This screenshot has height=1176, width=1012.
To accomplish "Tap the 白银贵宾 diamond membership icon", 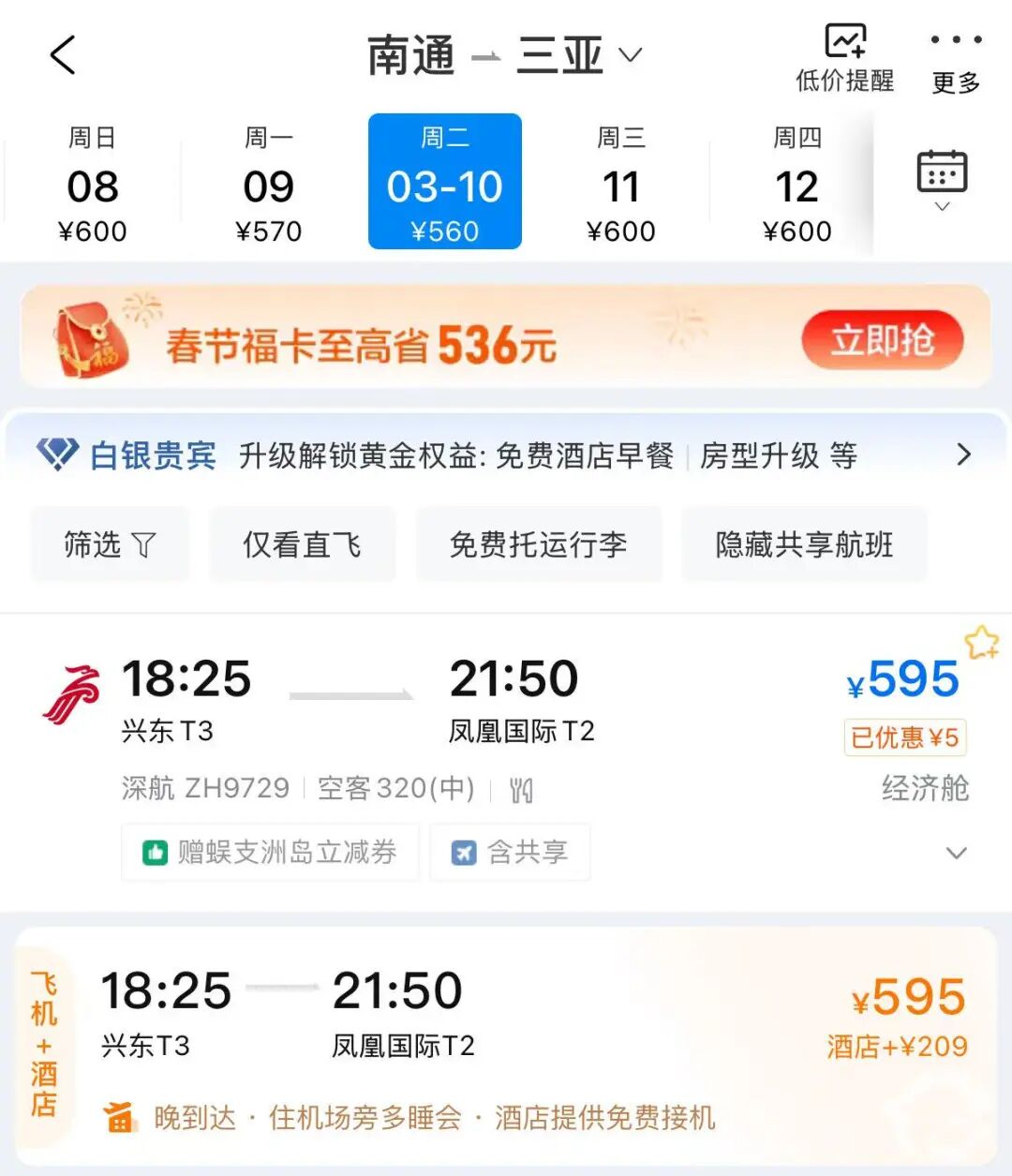I will [x=58, y=455].
